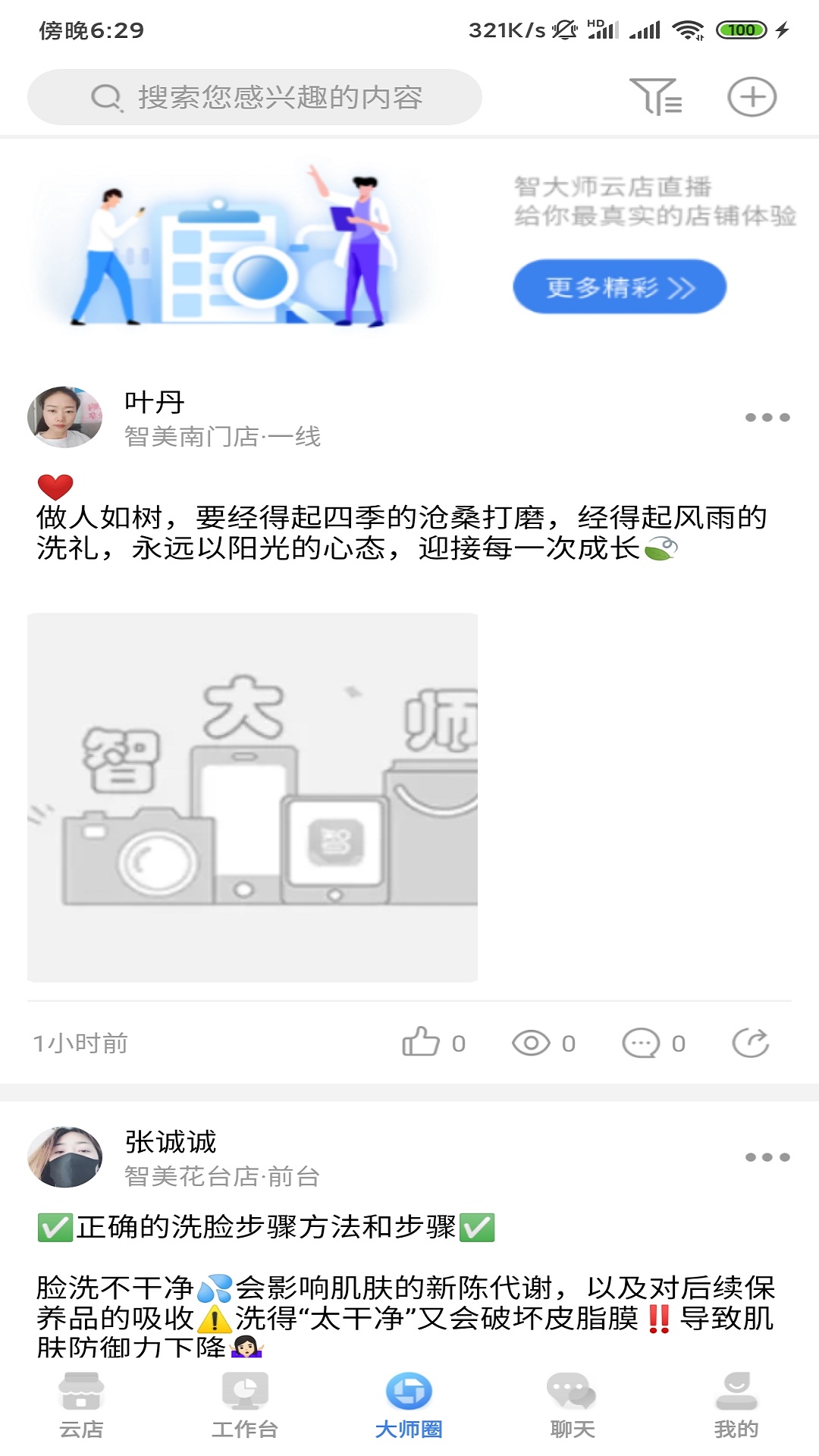
Task: Create a new post with plus icon
Action: click(x=752, y=97)
